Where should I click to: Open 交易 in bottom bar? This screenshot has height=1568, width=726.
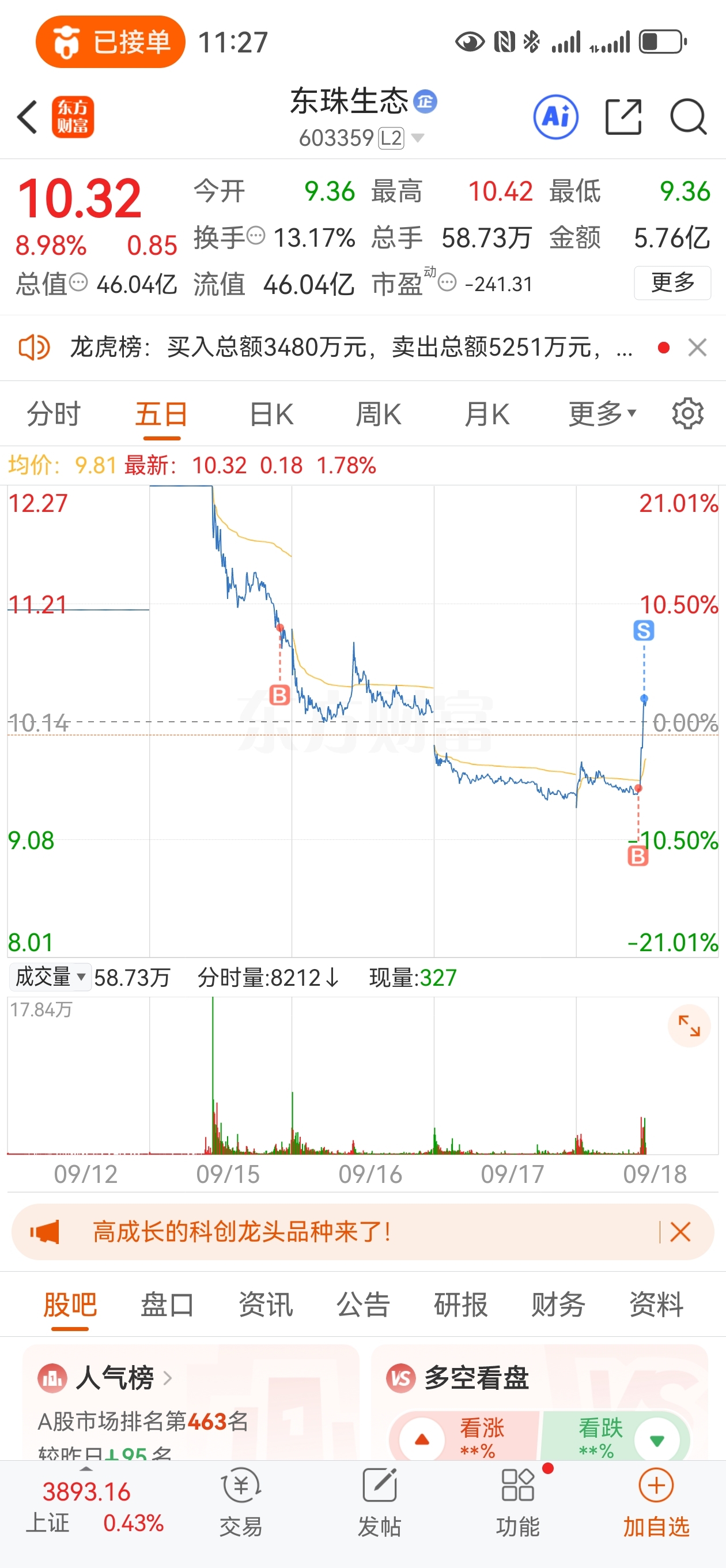click(x=241, y=1503)
